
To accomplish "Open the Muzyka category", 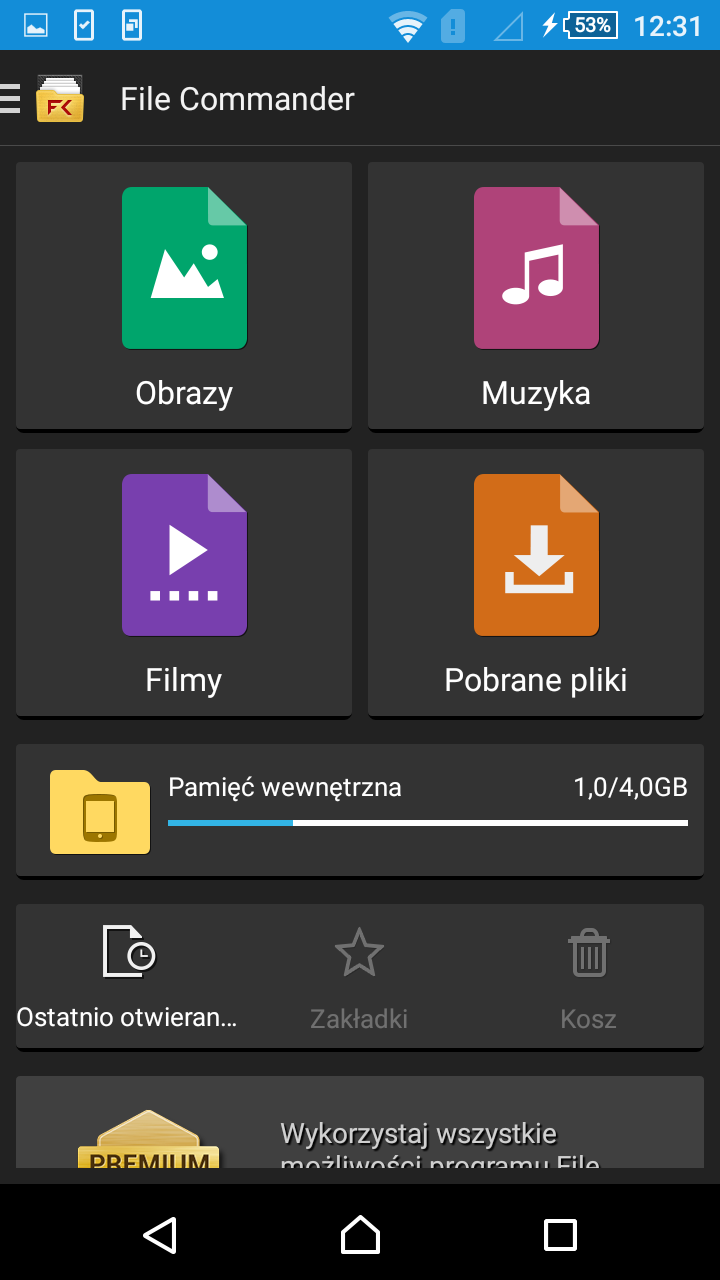I will tap(536, 296).
